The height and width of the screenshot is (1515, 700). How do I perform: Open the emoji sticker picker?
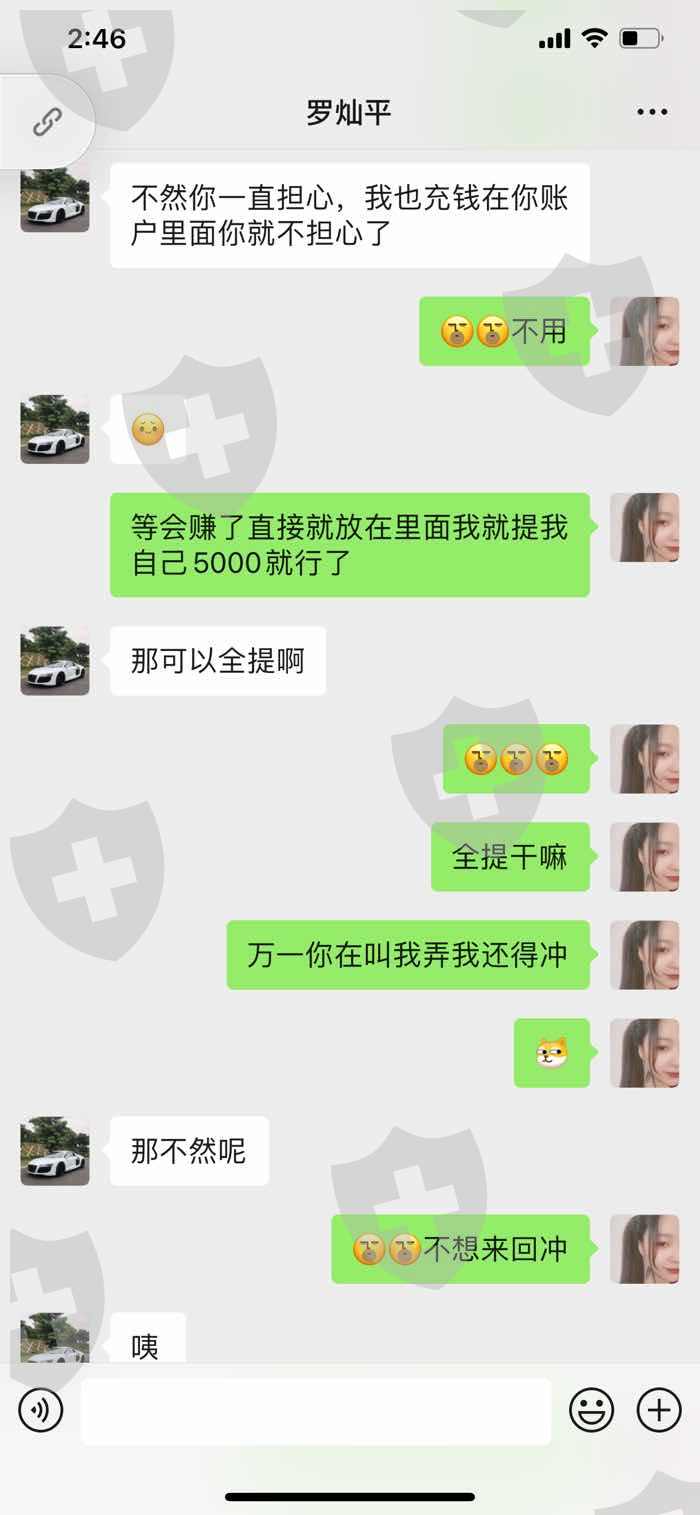(x=591, y=1411)
